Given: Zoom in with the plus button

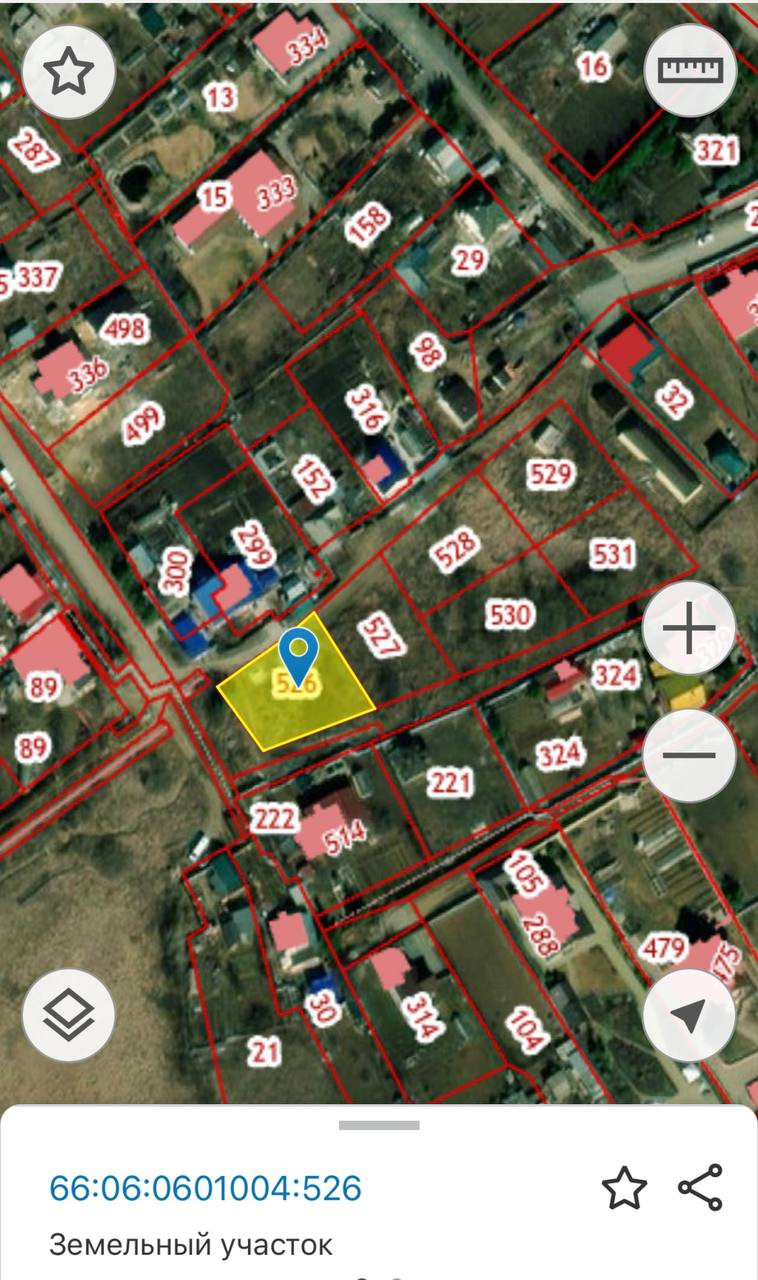Looking at the screenshot, I should (x=690, y=631).
